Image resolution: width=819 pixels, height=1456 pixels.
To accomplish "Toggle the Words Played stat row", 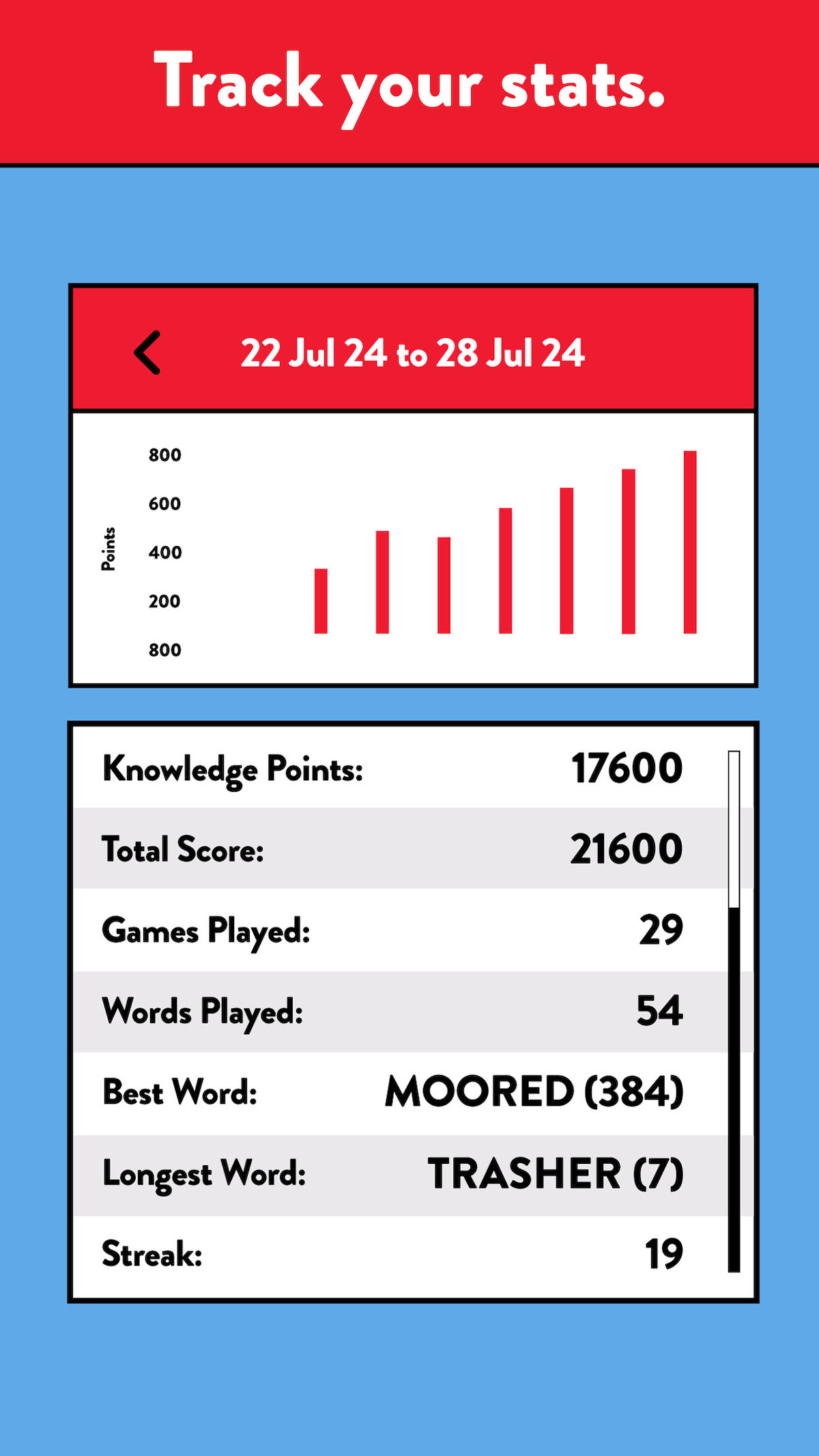I will pyautogui.click(x=409, y=1009).
